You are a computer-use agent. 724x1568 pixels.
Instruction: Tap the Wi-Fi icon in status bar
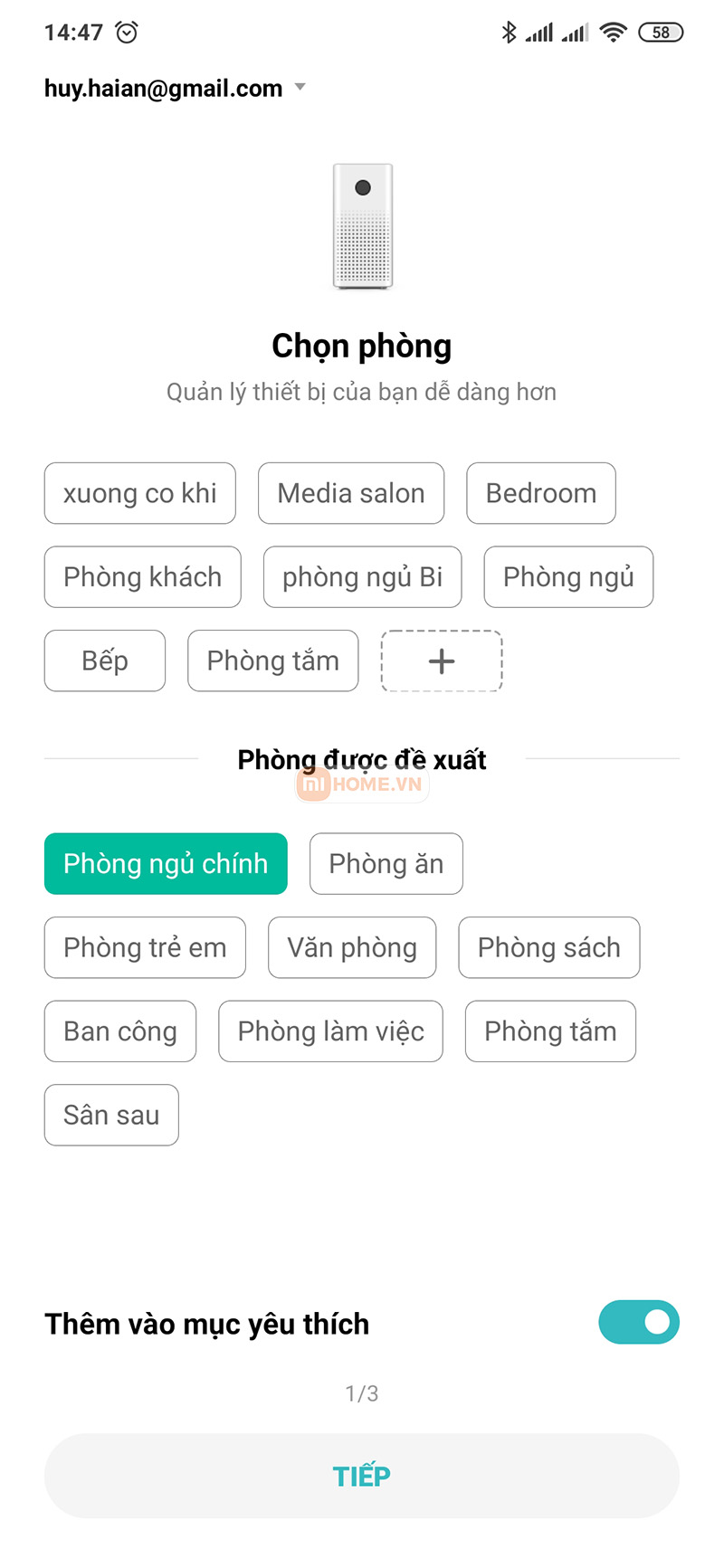coord(613,31)
